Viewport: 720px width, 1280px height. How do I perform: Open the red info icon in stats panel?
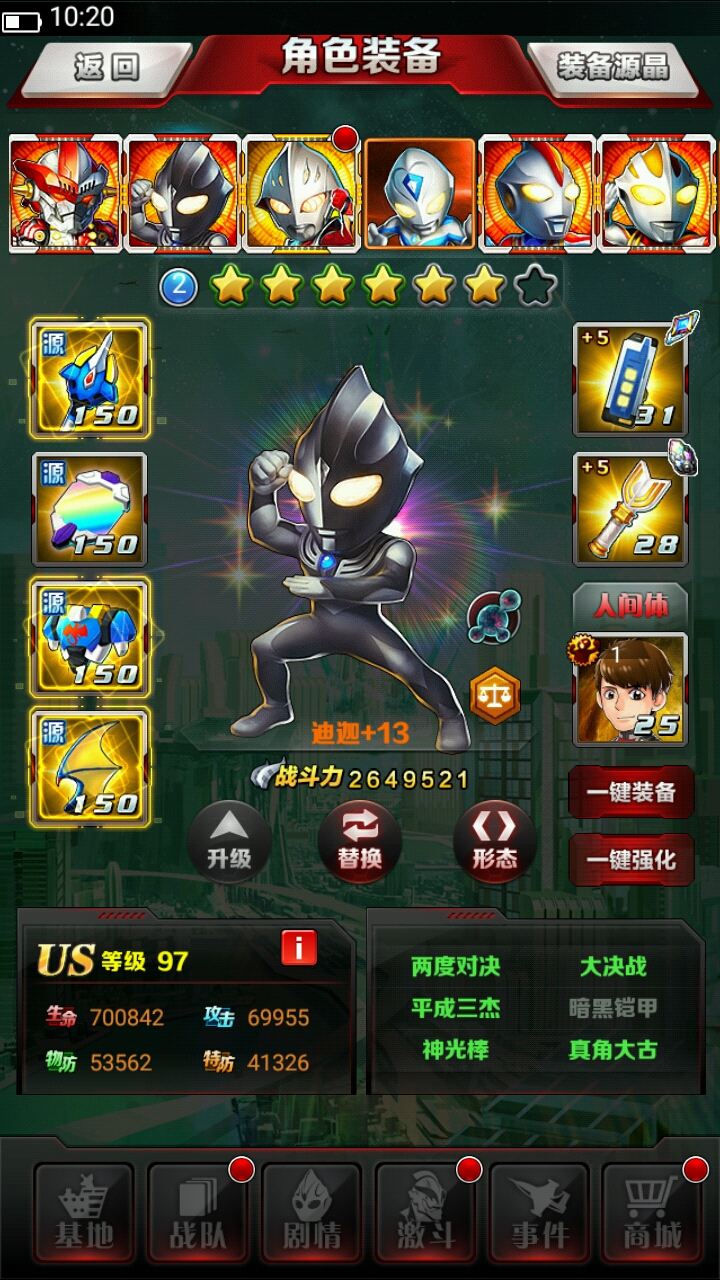tap(299, 946)
